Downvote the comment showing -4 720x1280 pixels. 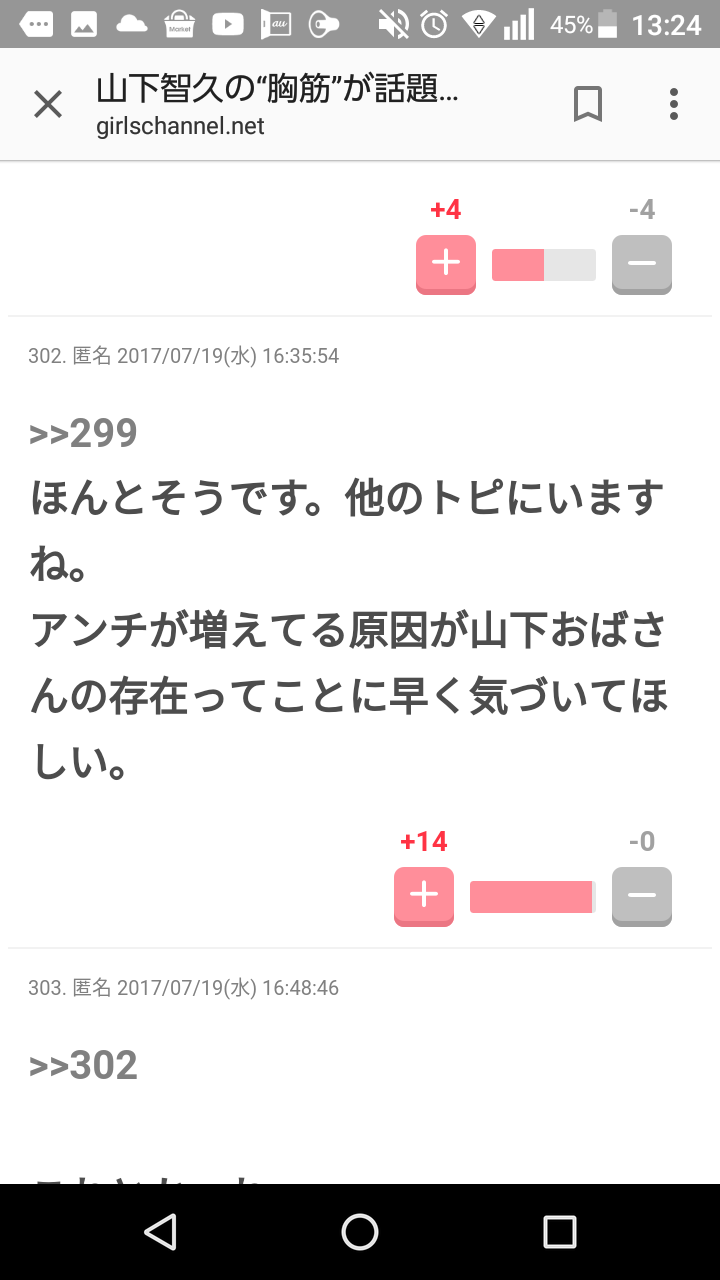tap(641, 264)
